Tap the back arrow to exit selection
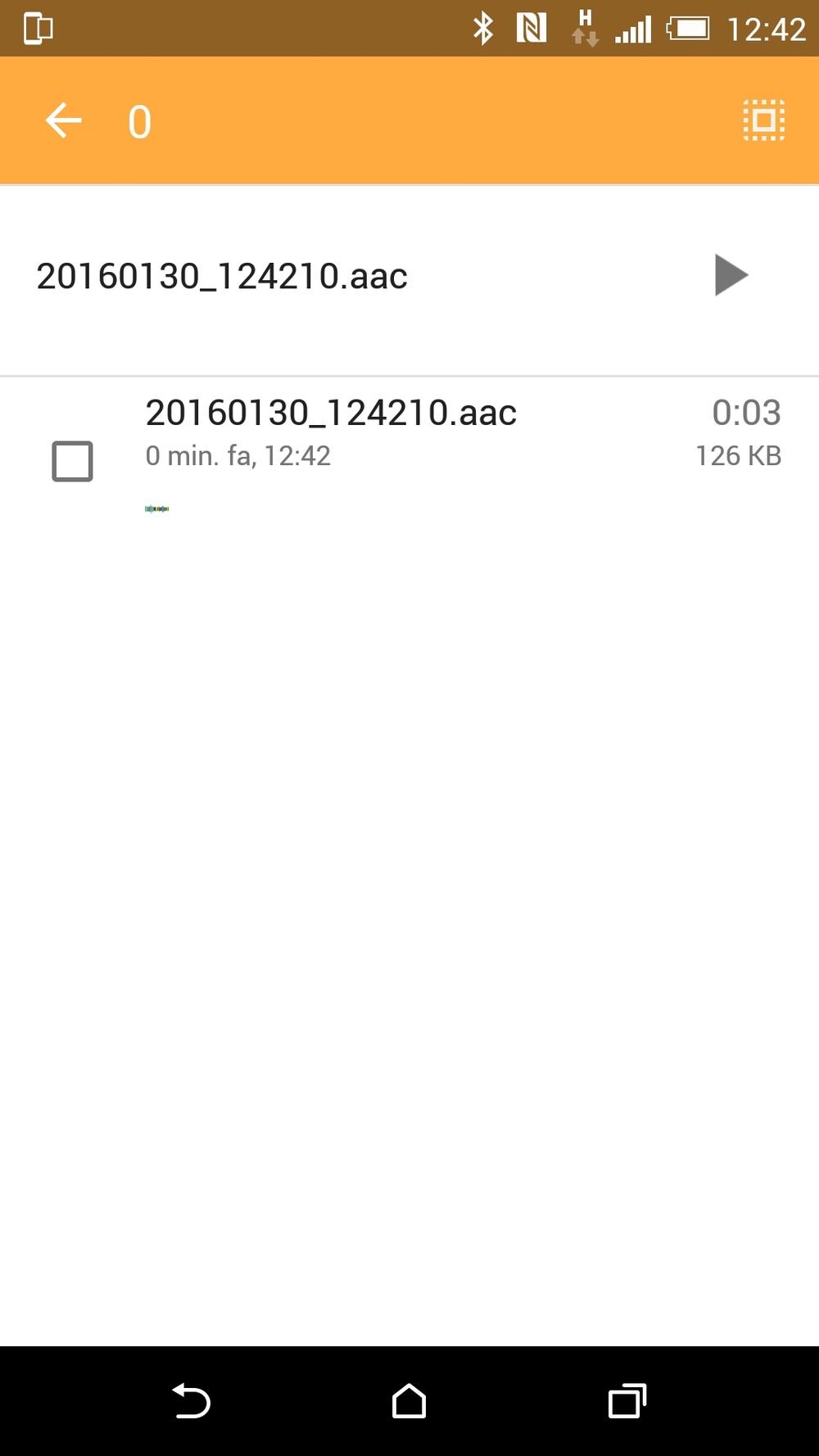Image resolution: width=819 pixels, height=1456 pixels. [63, 121]
